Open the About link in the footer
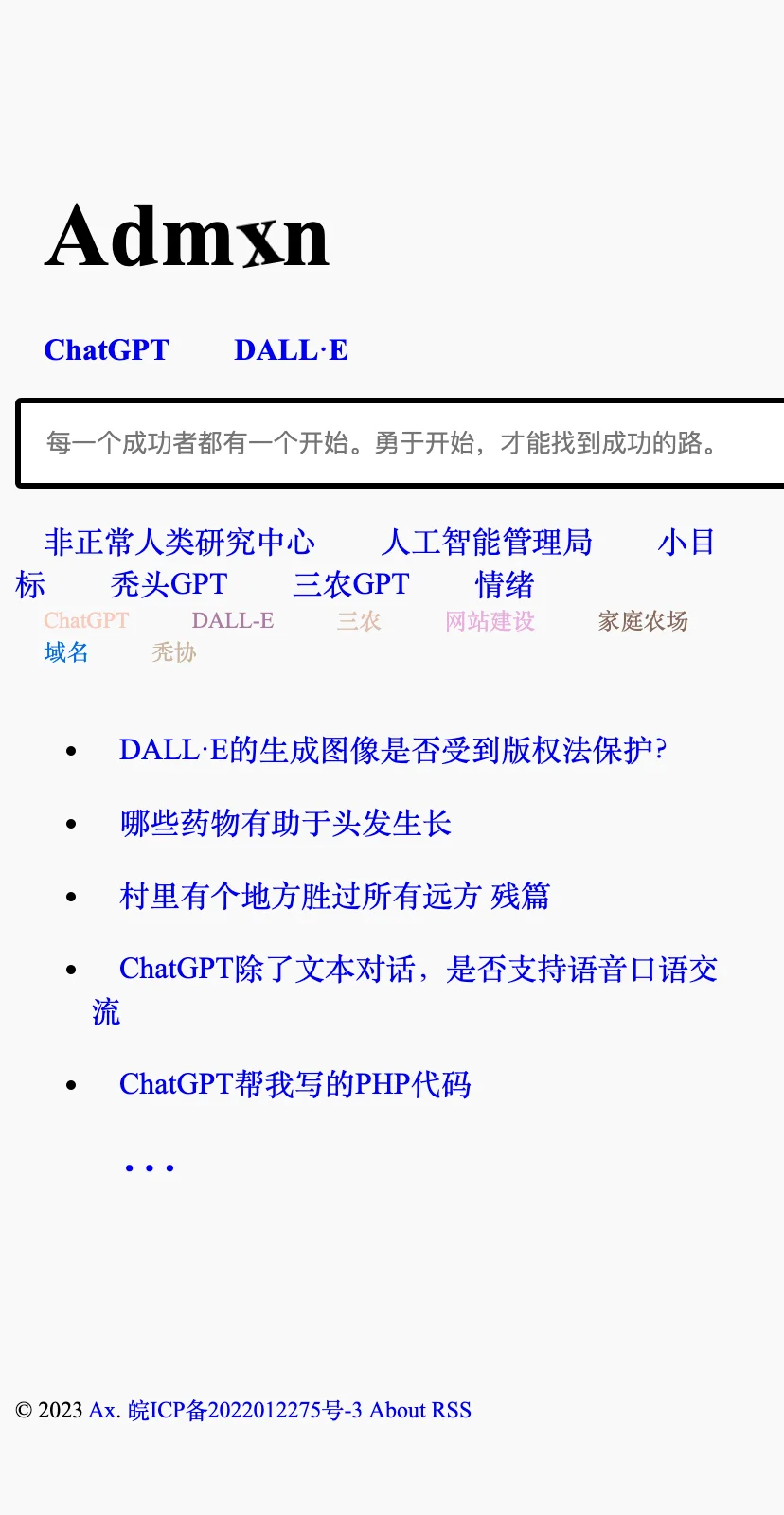This screenshot has width=784, height=1515. (397, 1411)
